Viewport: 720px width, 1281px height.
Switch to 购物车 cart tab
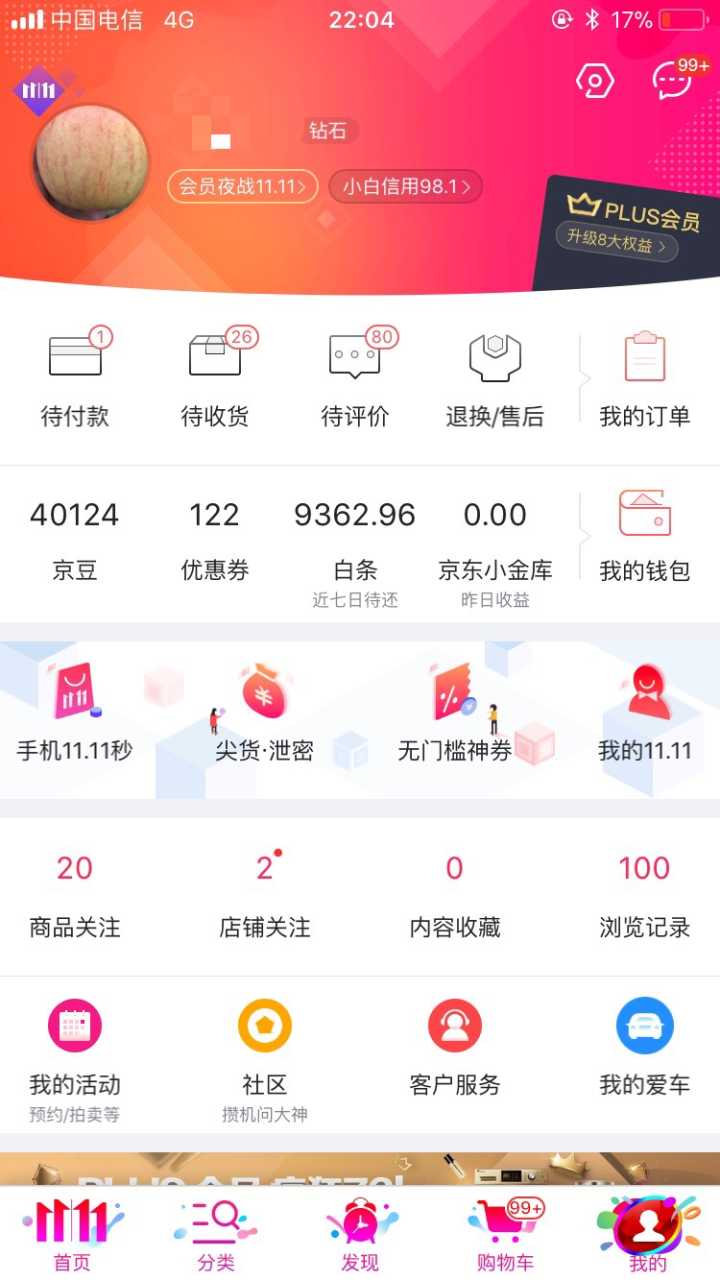(x=504, y=1234)
